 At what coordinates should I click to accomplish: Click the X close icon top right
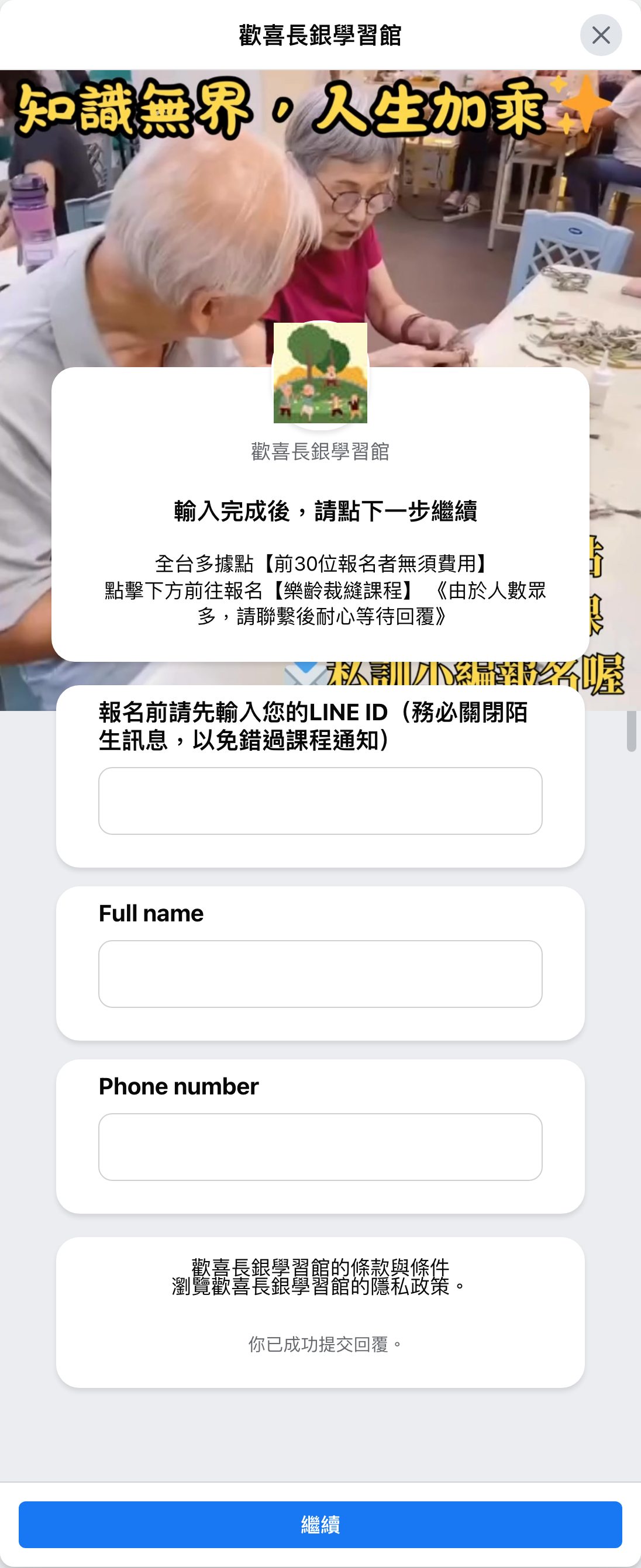click(x=601, y=35)
